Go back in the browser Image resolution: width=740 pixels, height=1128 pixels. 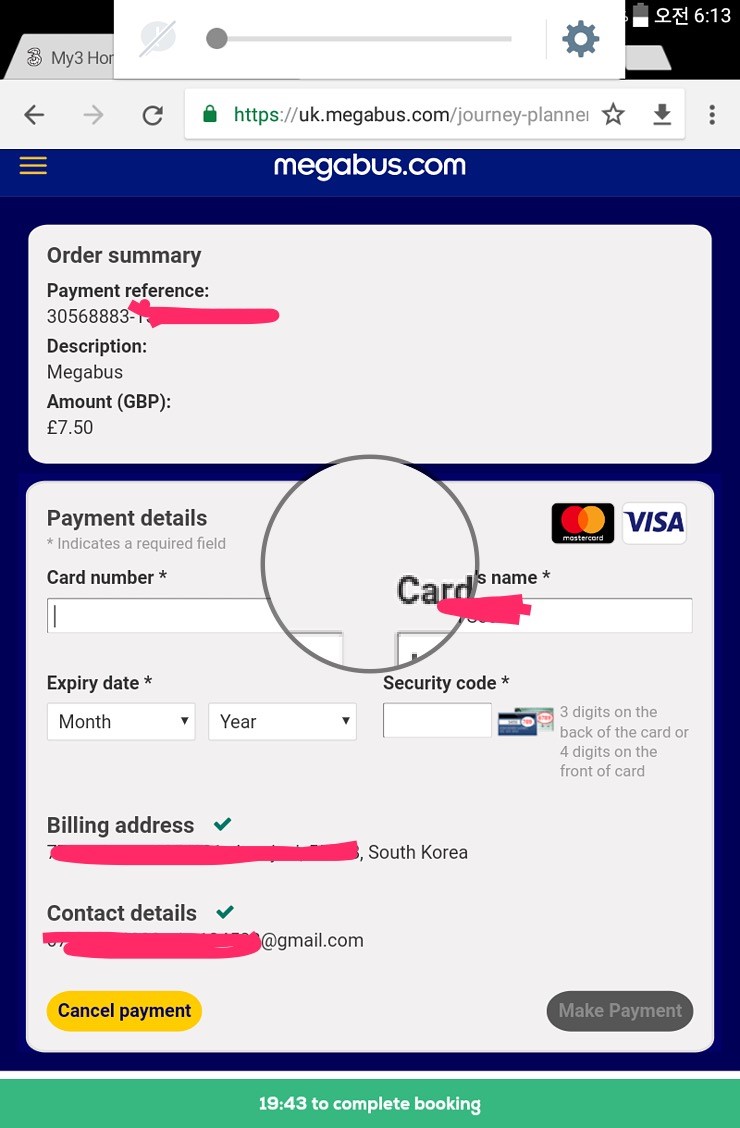[34, 115]
